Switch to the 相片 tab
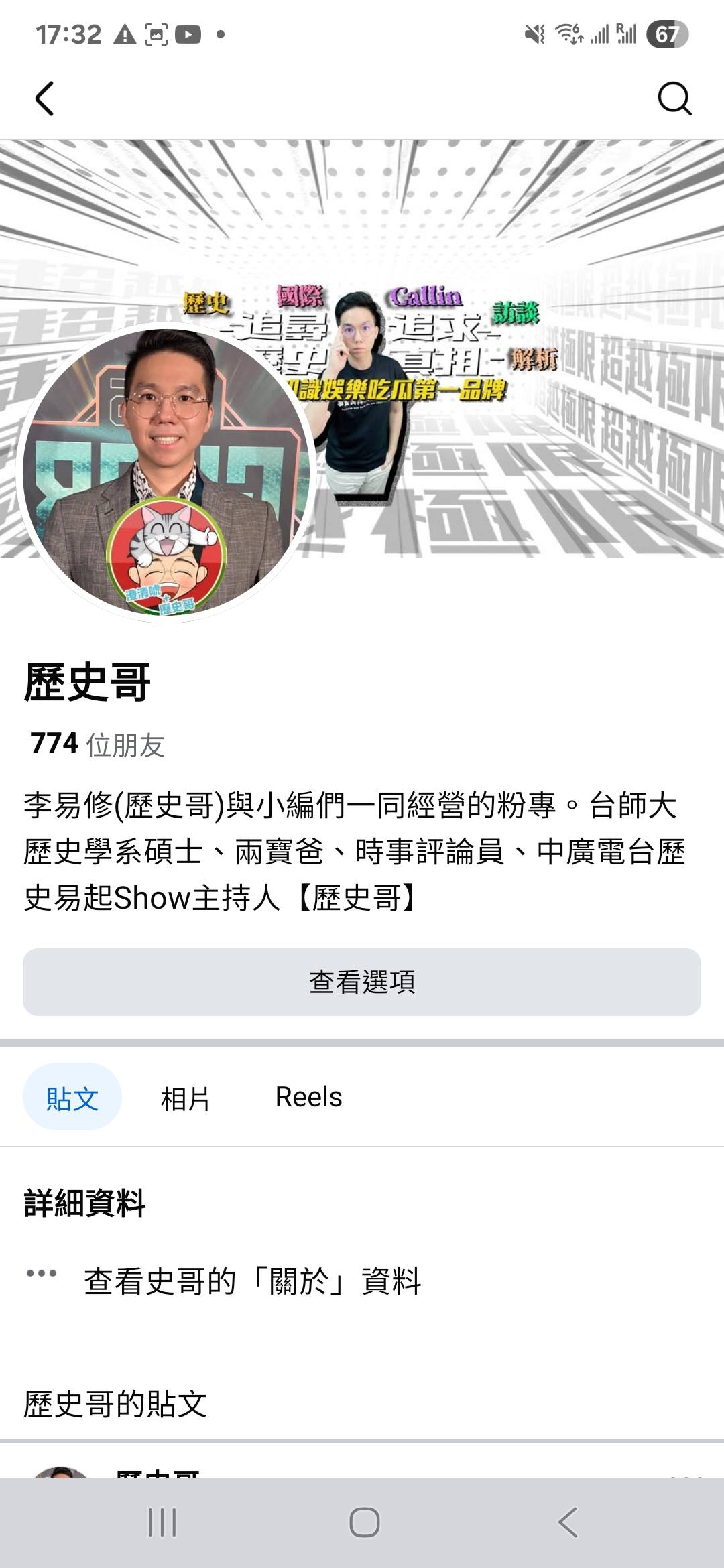This screenshot has height=1568, width=724. (x=185, y=1098)
